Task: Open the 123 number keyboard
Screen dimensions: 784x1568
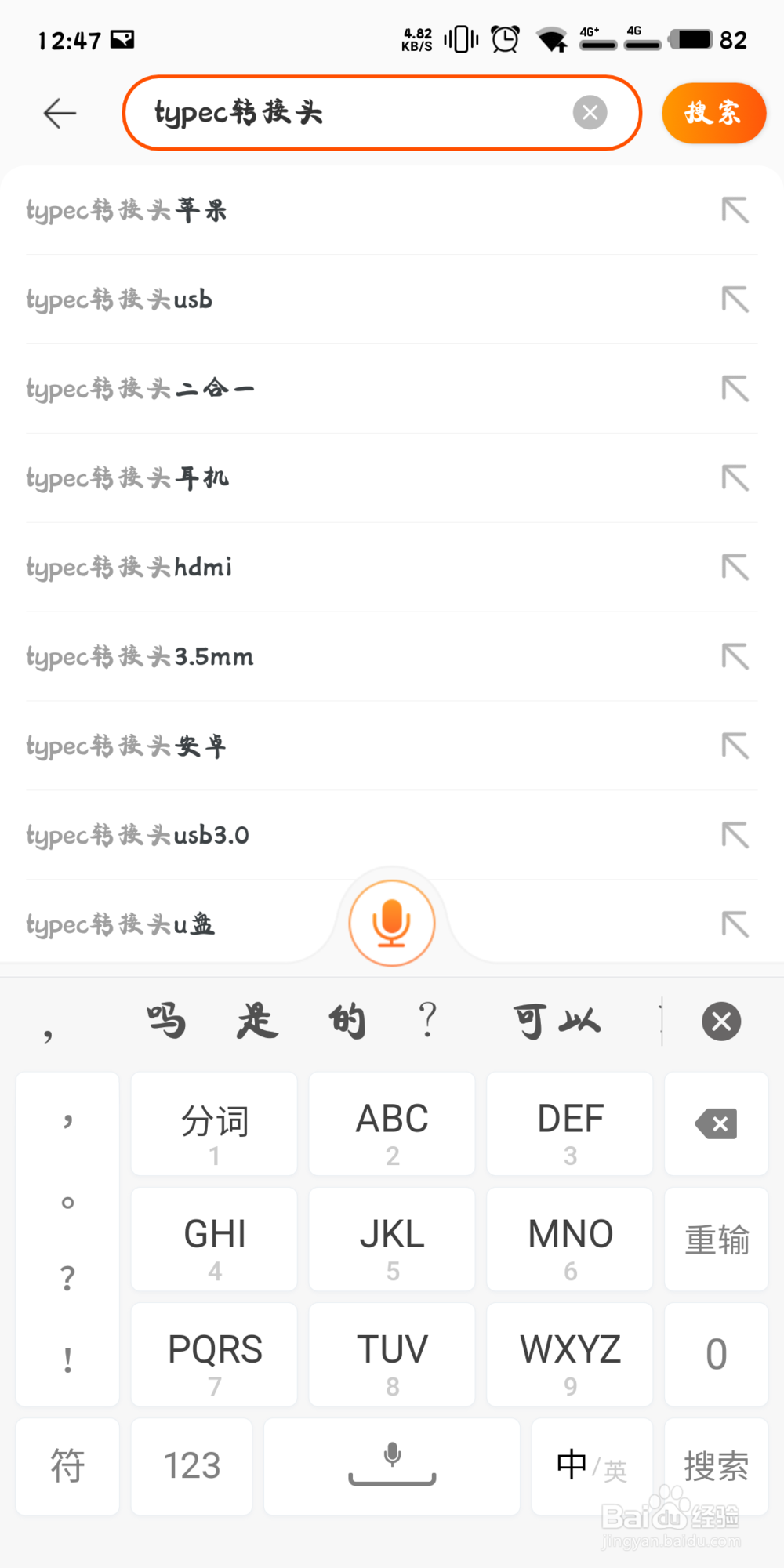Action: pyautogui.click(x=192, y=1466)
